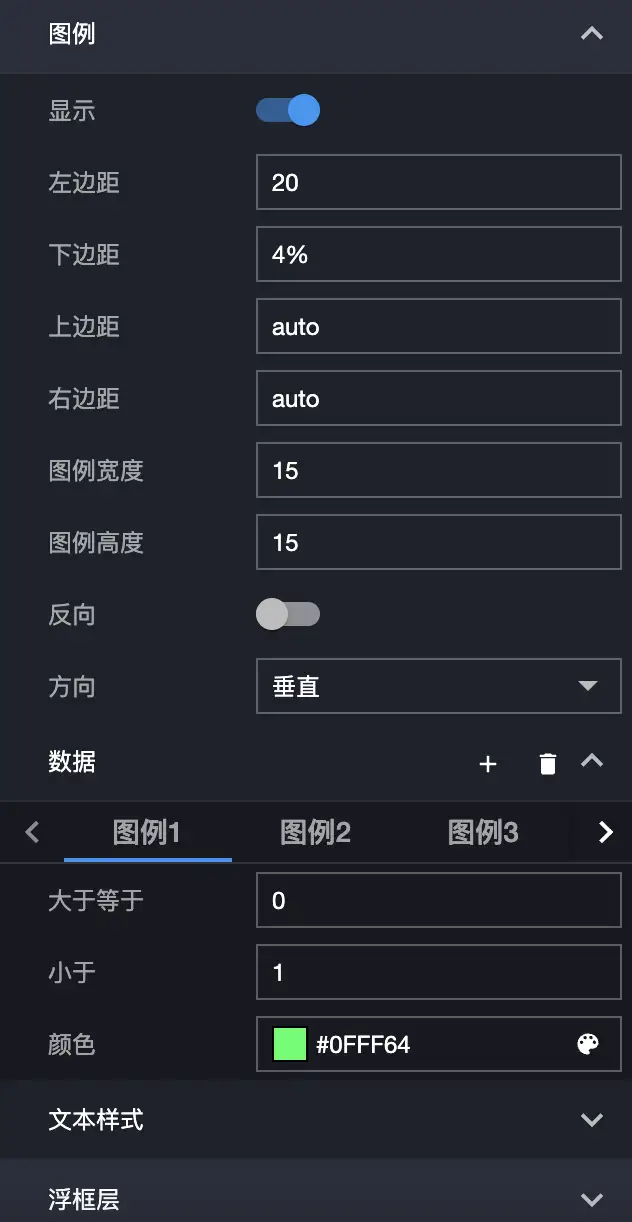Show next legend tabs with right arrow
This screenshot has width=632, height=1222.
point(605,832)
